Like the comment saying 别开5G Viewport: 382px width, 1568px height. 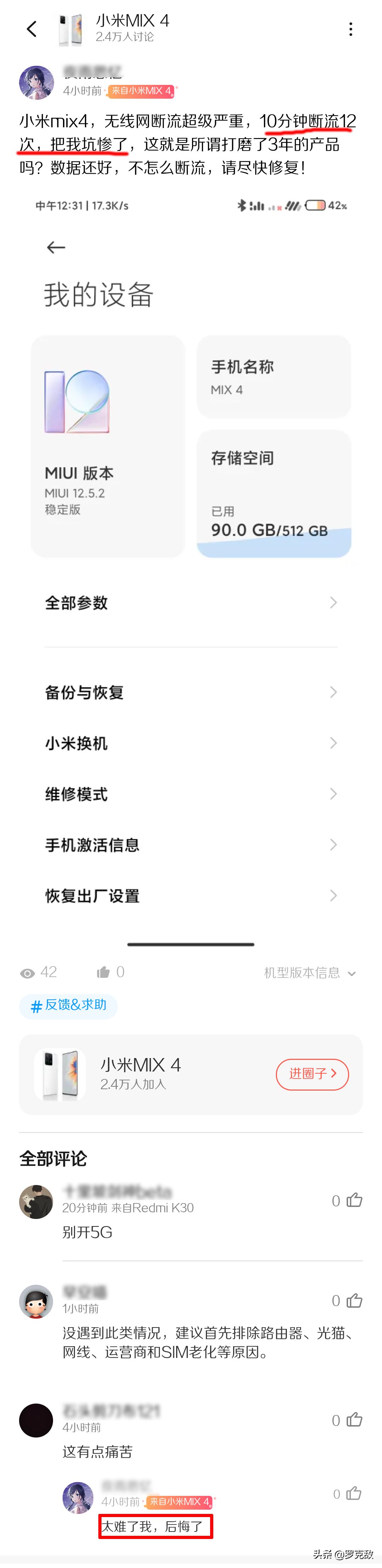click(354, 1200)
